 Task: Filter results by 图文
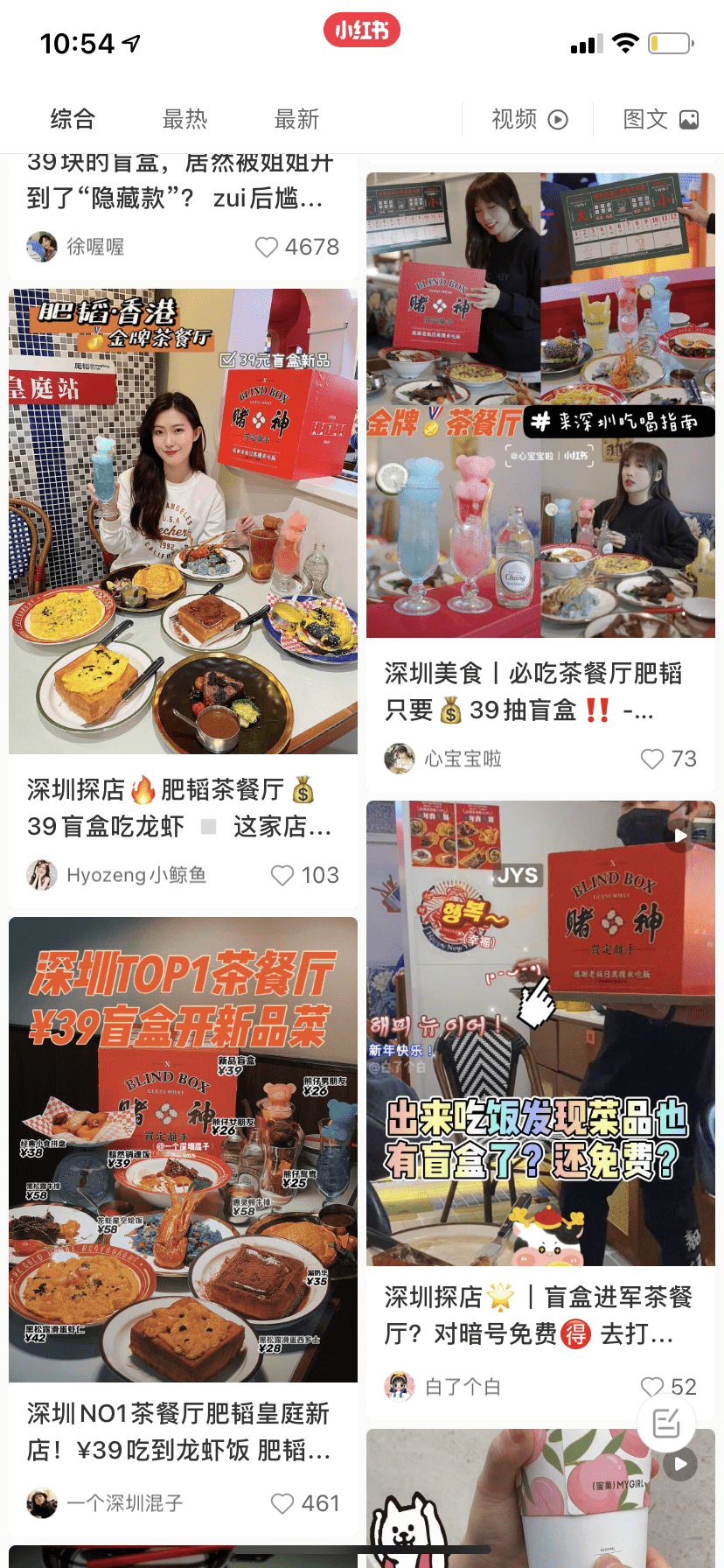click(660, 119)
